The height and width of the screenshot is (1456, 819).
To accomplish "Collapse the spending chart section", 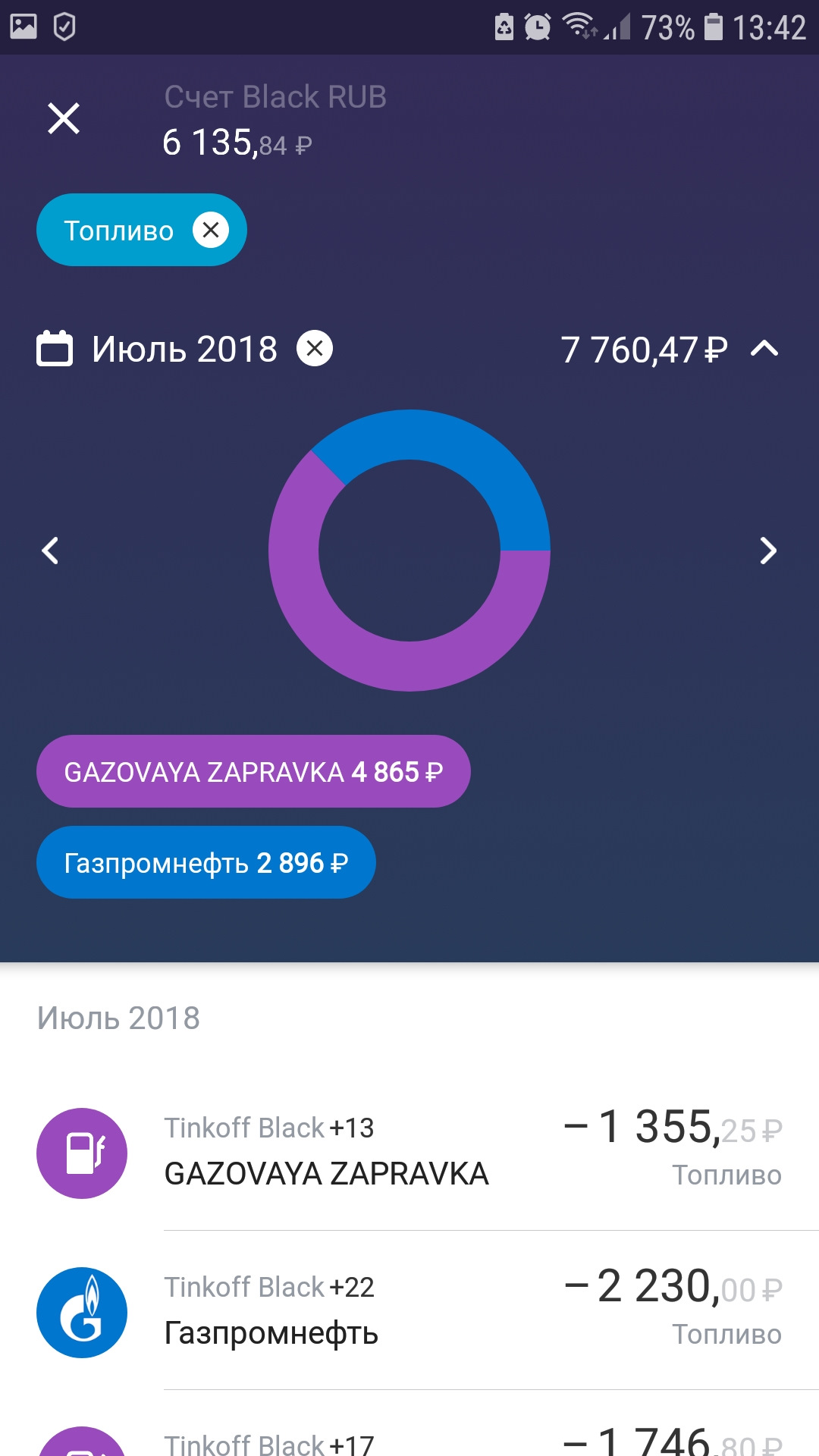I will coord(764,349).
